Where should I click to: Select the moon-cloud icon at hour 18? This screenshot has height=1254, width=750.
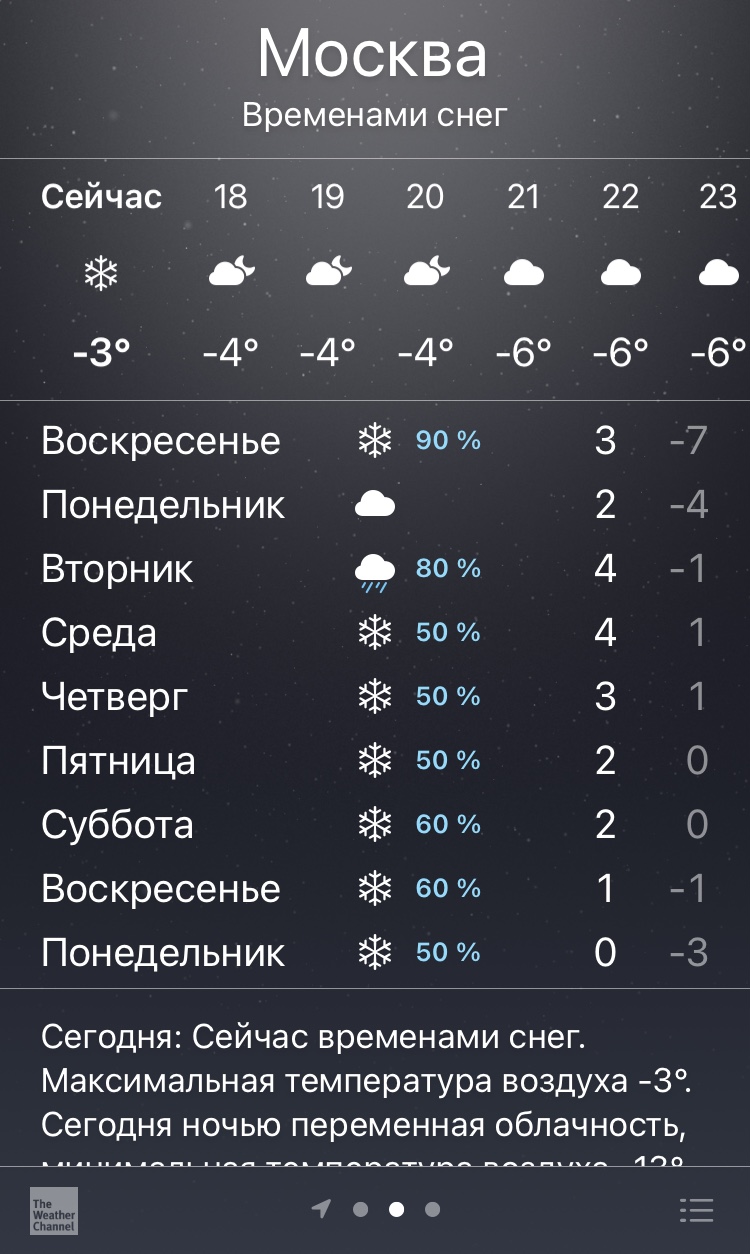click(x=230, y=268)
